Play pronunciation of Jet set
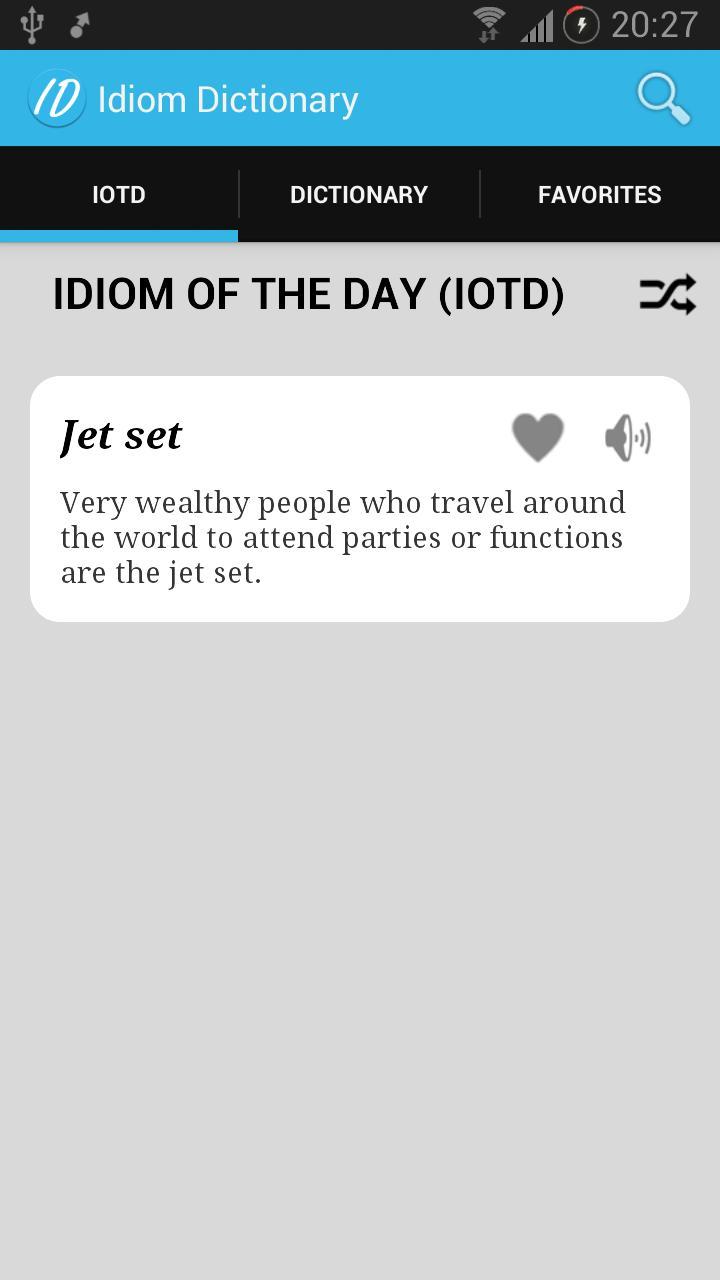Viewport: 720px width, 1280px height. (627, 436)
